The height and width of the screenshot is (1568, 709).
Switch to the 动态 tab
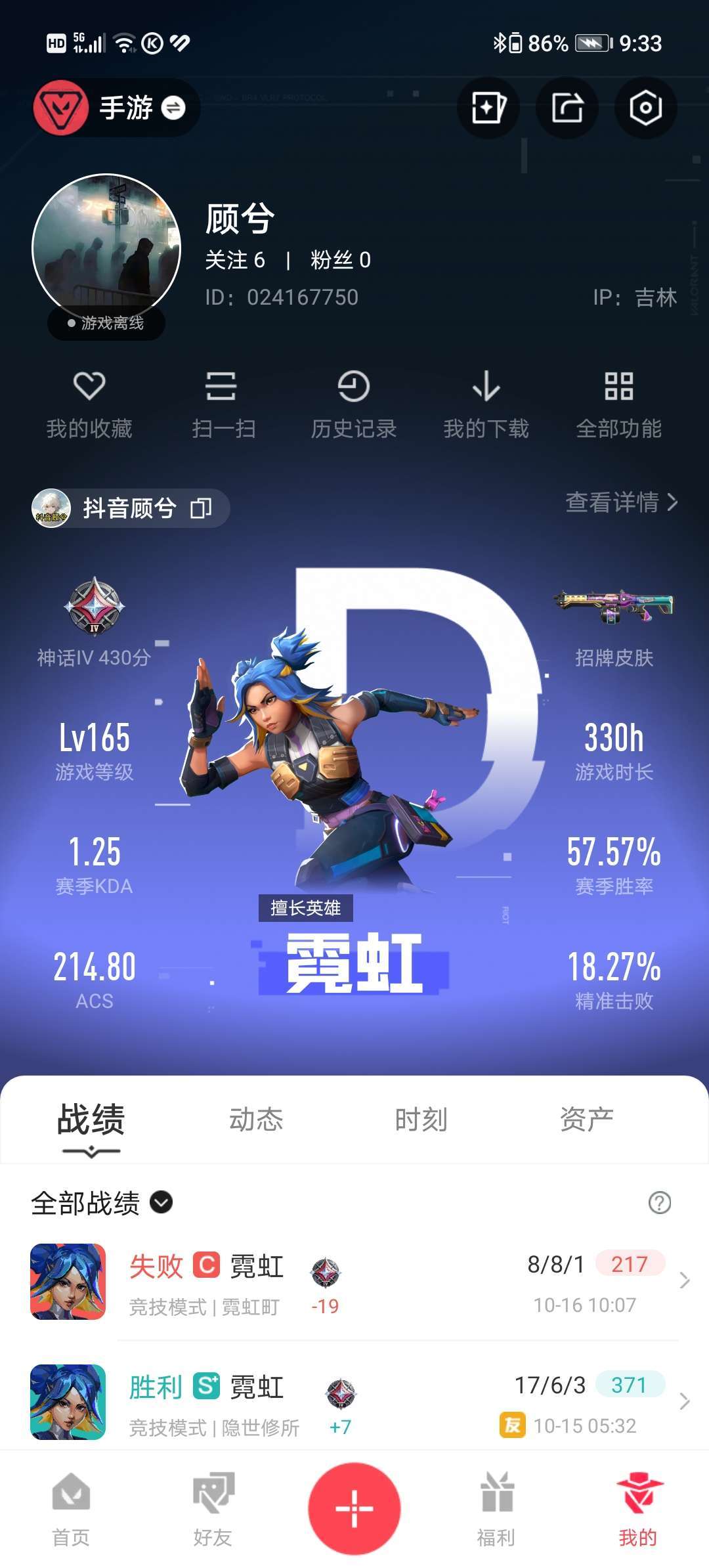click(x=256, y=1120)
